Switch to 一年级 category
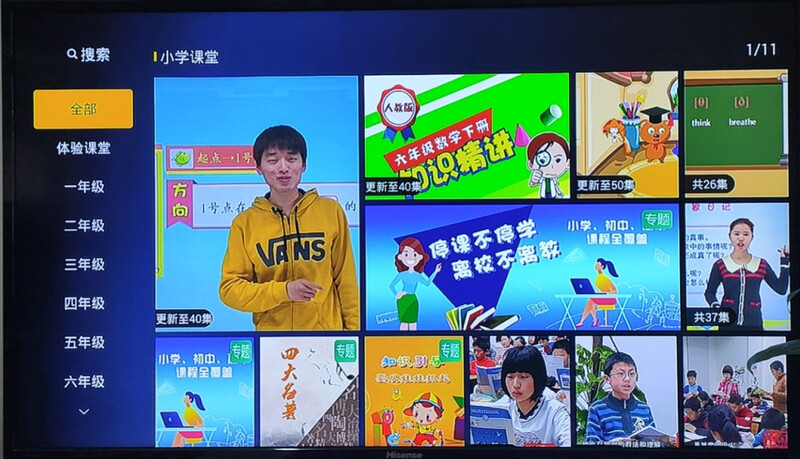The height and width of the screenshot is (459, 800). (83, 187)
